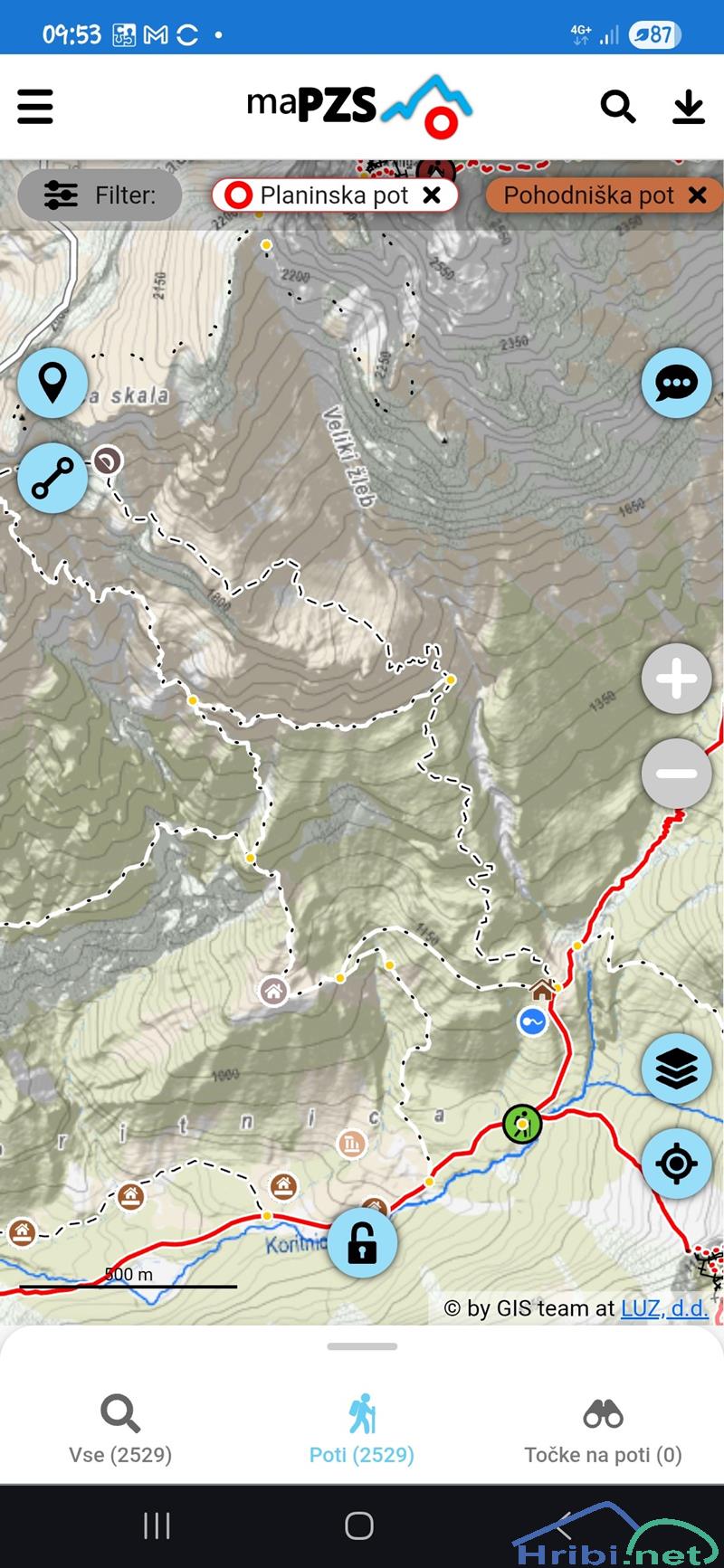This screenshot has width=724, height=1568.
Task: Toggle the map lock button
Action: (362, 1243)
